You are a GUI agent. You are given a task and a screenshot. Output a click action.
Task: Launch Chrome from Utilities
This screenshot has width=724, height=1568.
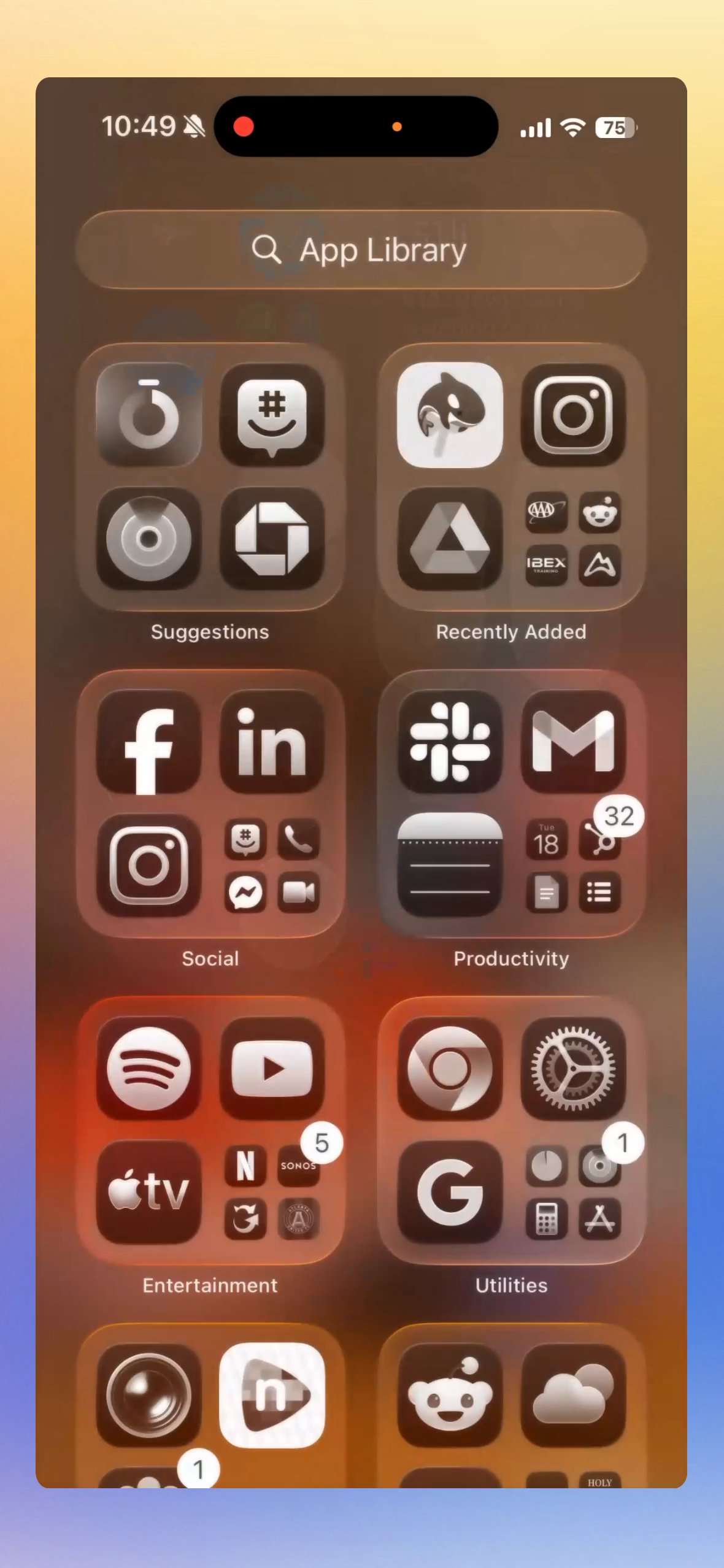[450, 1069]
